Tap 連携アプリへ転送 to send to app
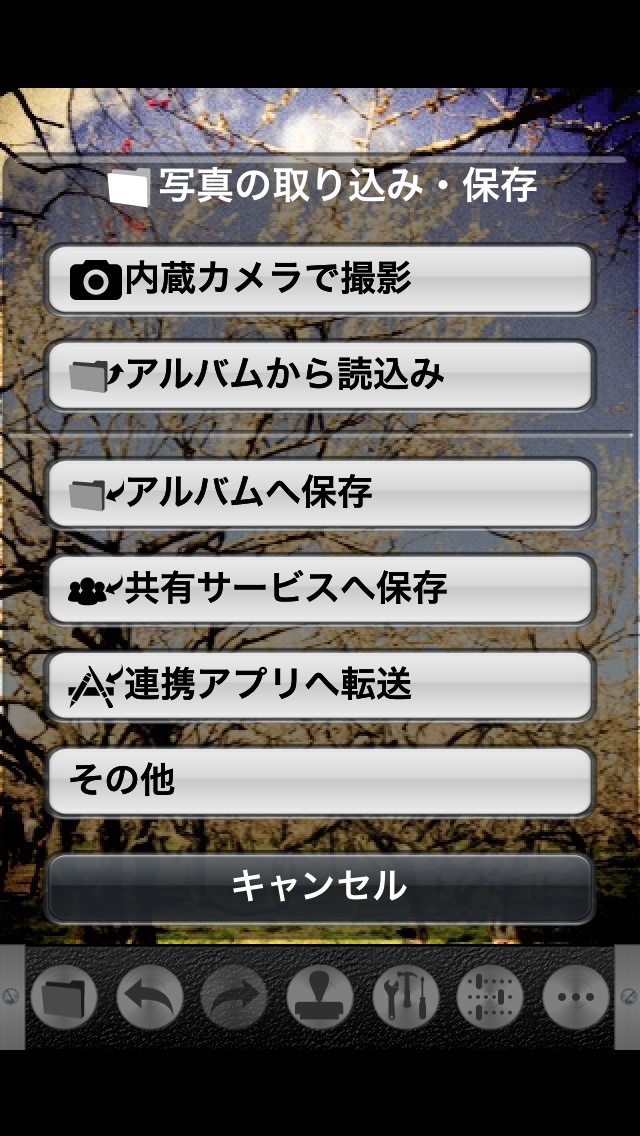Viewport: 640px width, 1136px height. coord(320,685)
